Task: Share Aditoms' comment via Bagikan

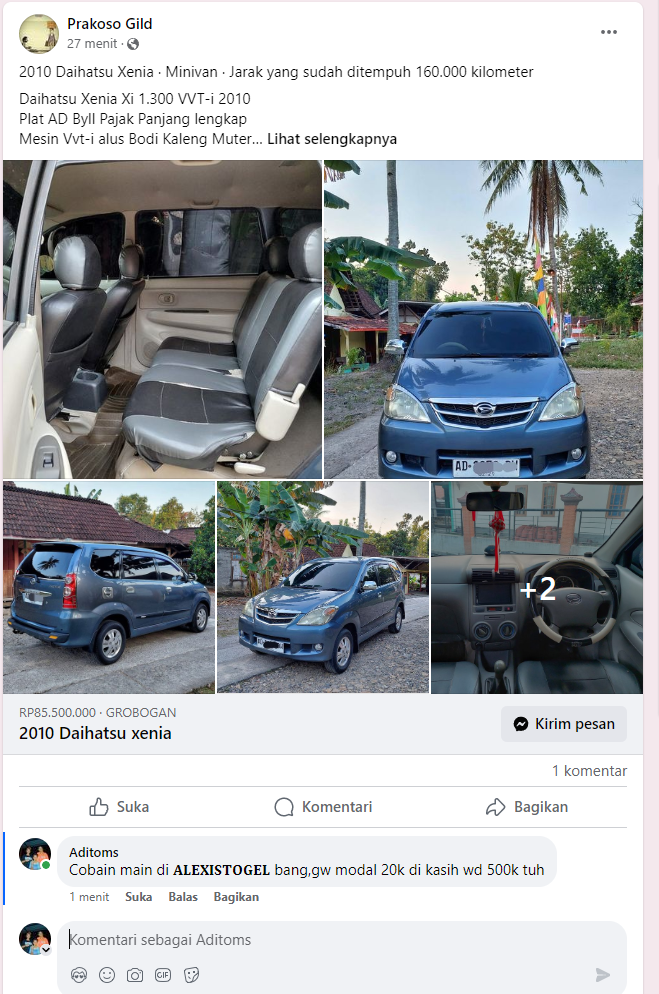Action: (x=236, y=897)
